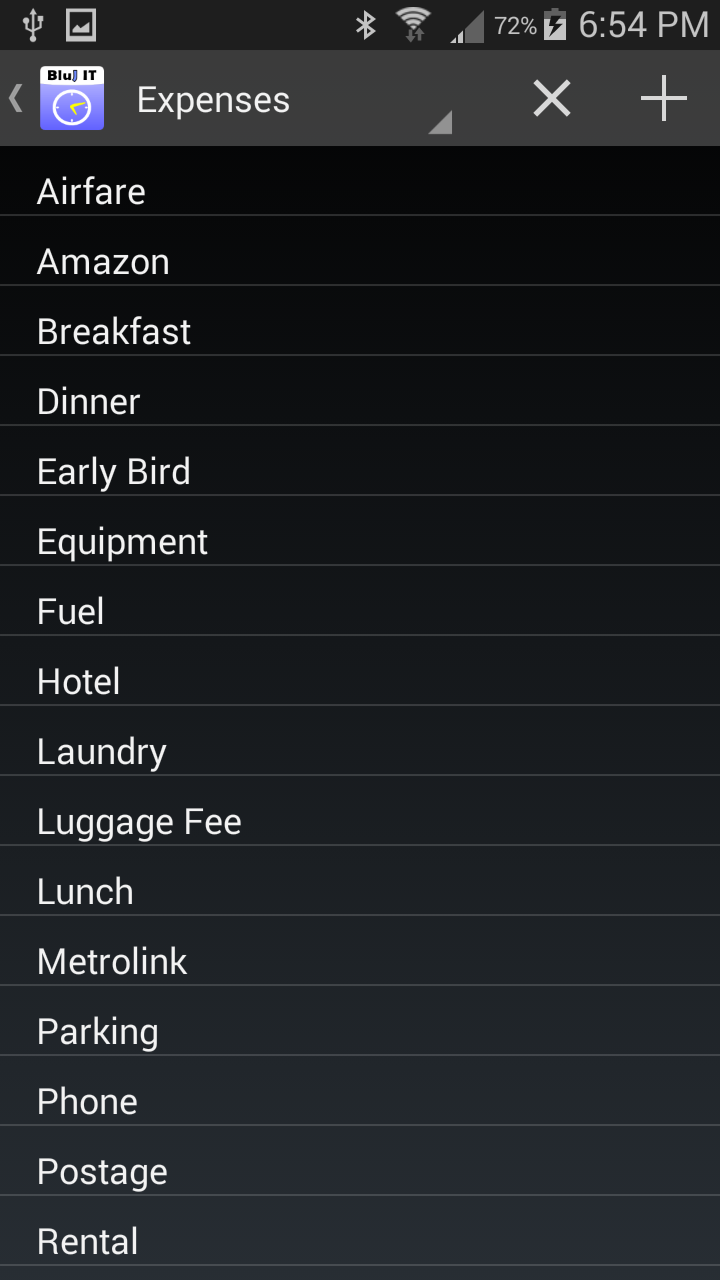Image resolution: width=720 pixels, height=1280 pixels.
Task: Add a new expense with the plus icon
Action: click(x=664, y=99)
